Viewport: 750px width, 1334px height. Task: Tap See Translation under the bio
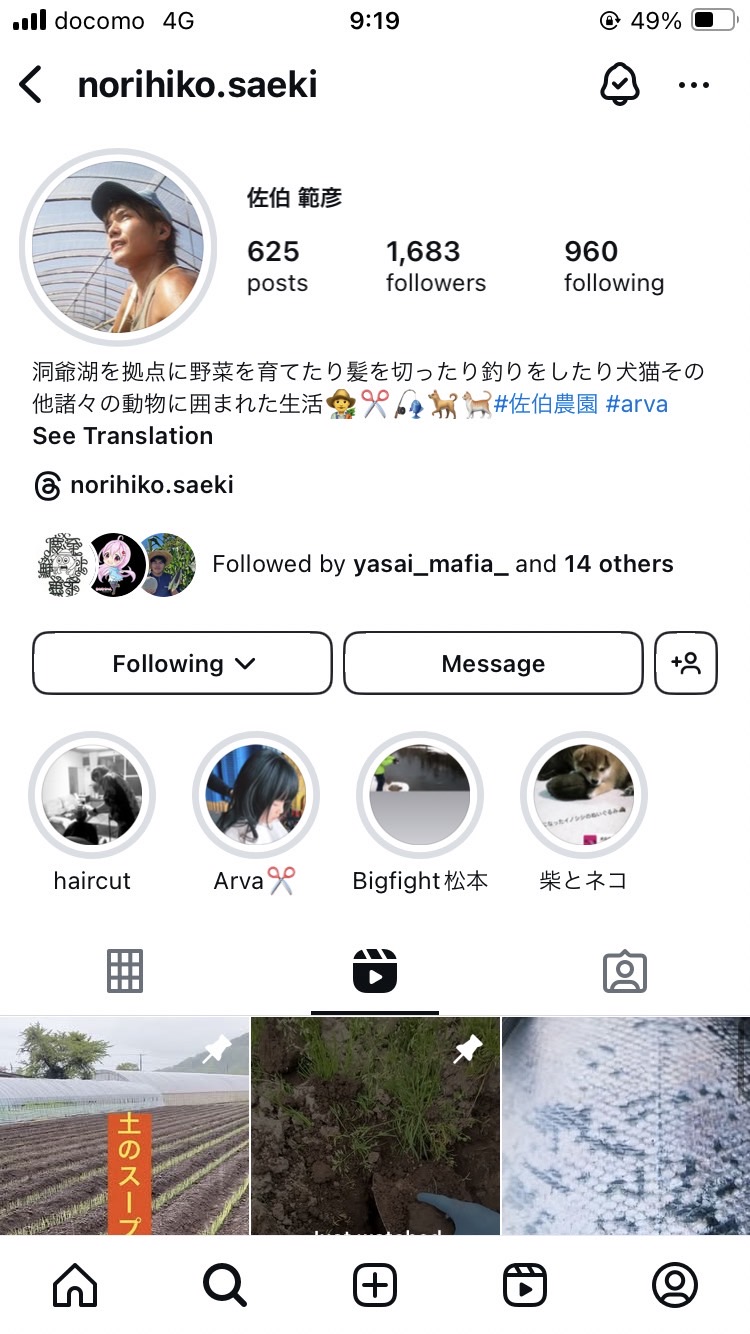pos(123,436)
